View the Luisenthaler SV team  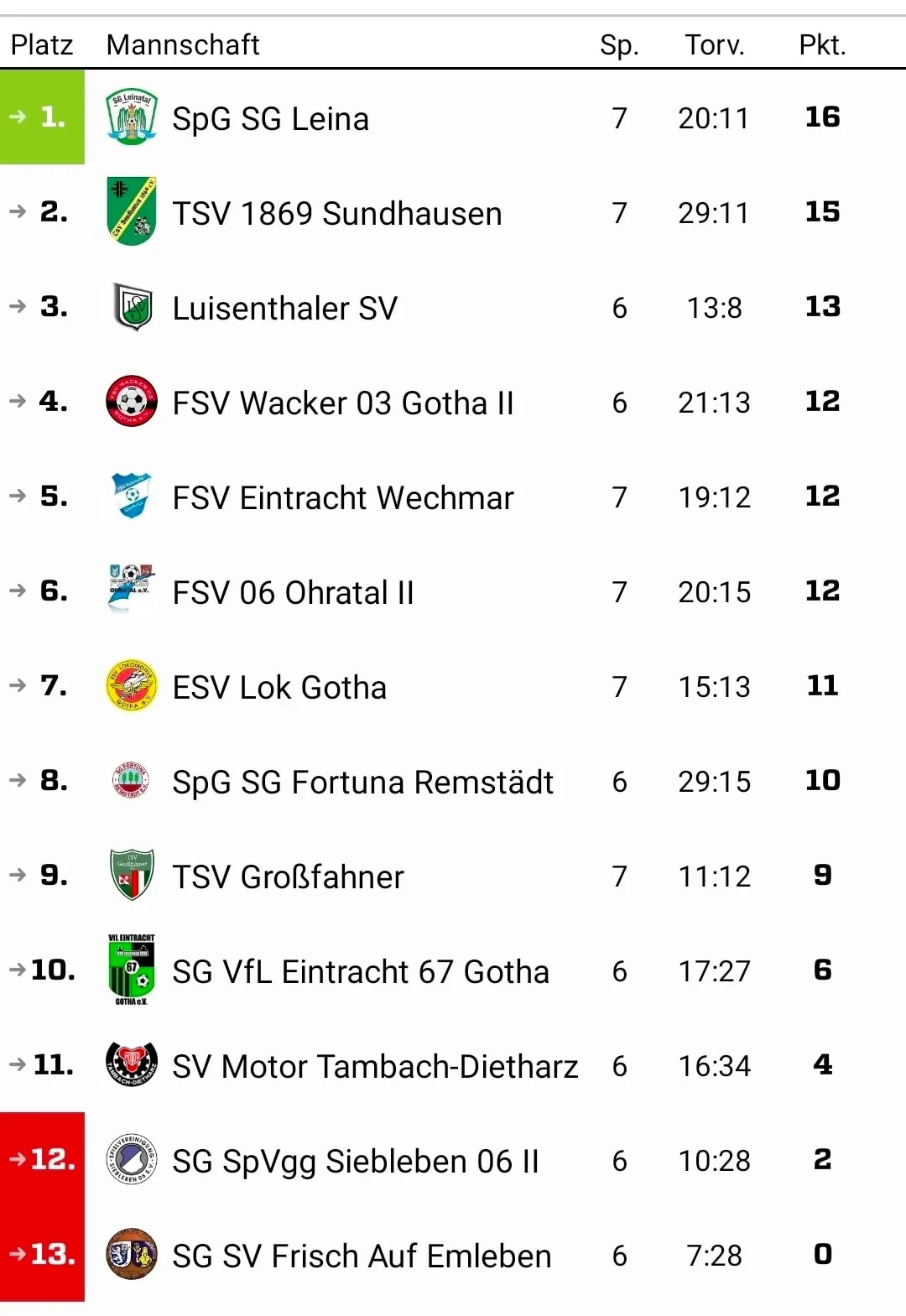click(x=284, y=309)
